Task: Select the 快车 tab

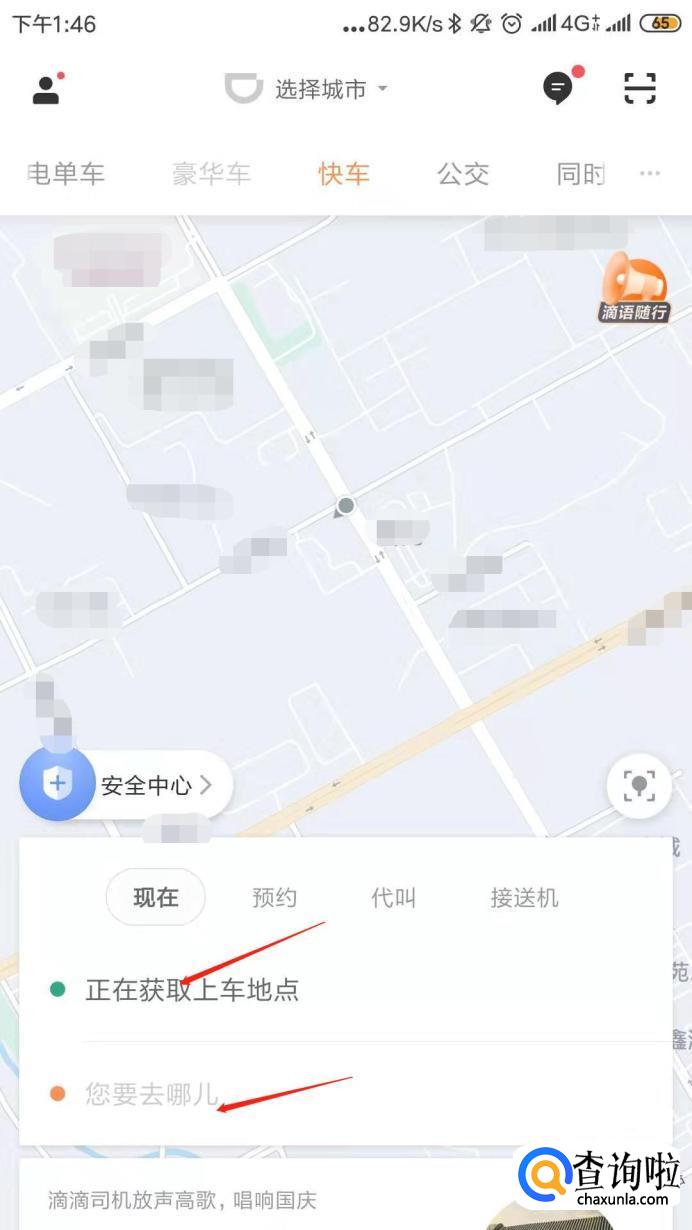Action: (344, 174)
